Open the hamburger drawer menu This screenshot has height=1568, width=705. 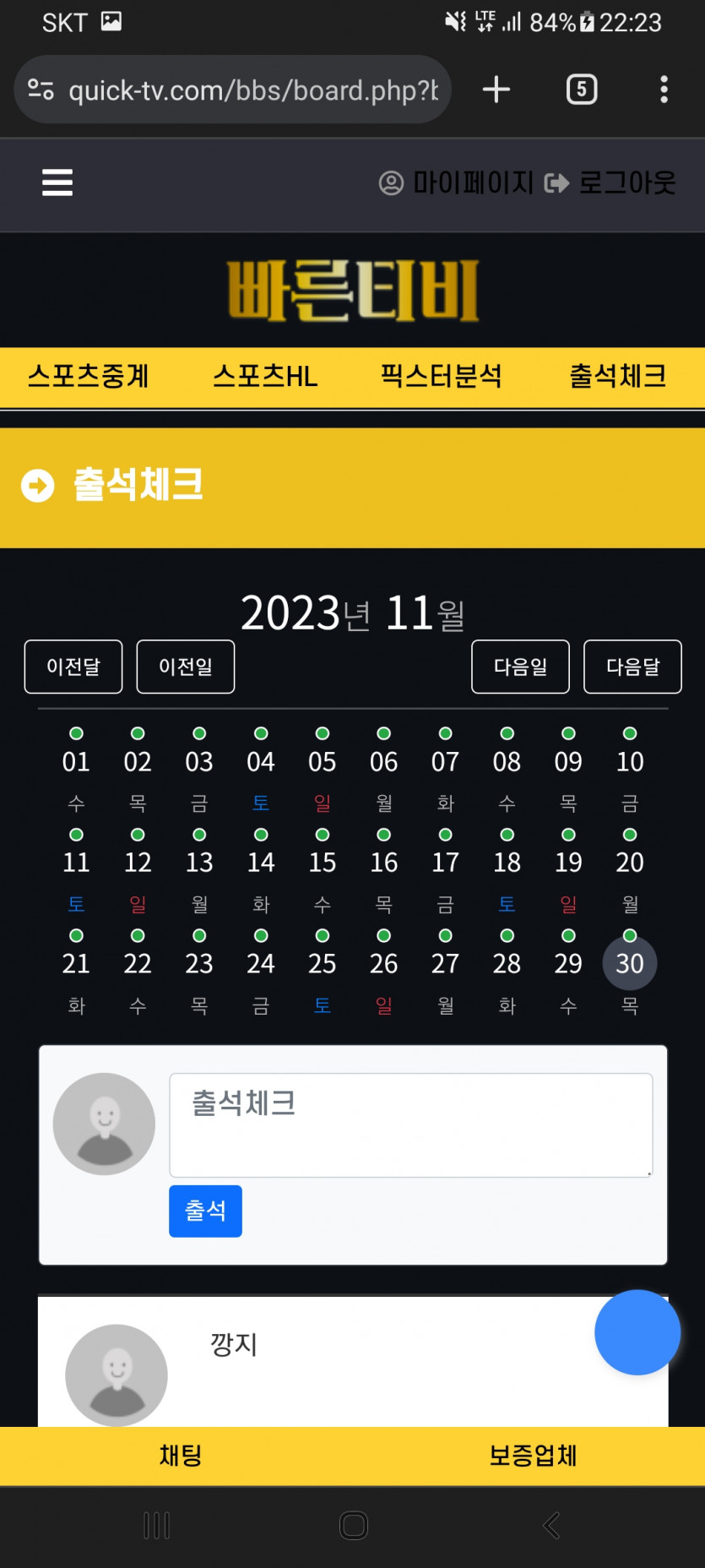coord(57,182)
